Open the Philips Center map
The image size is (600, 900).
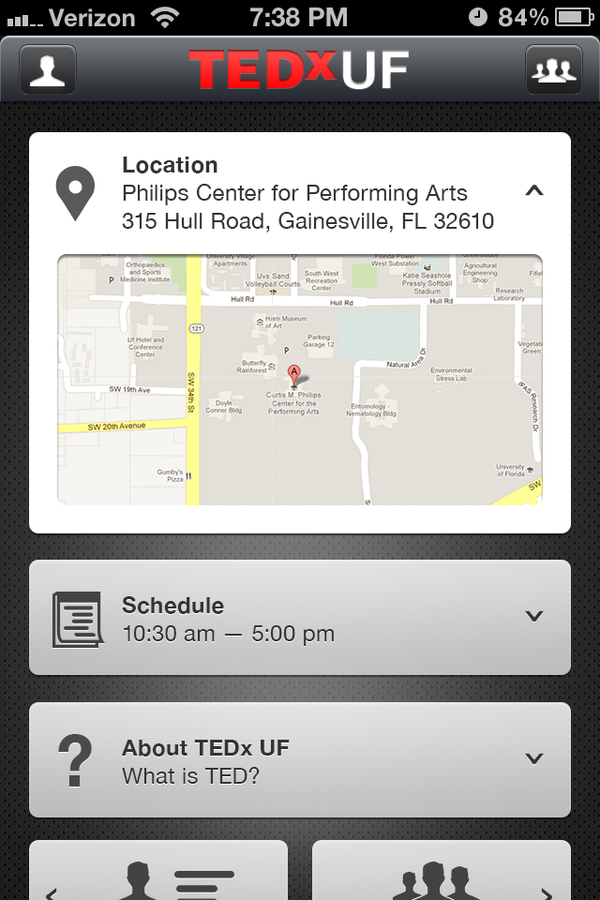[x=300, y=380]
